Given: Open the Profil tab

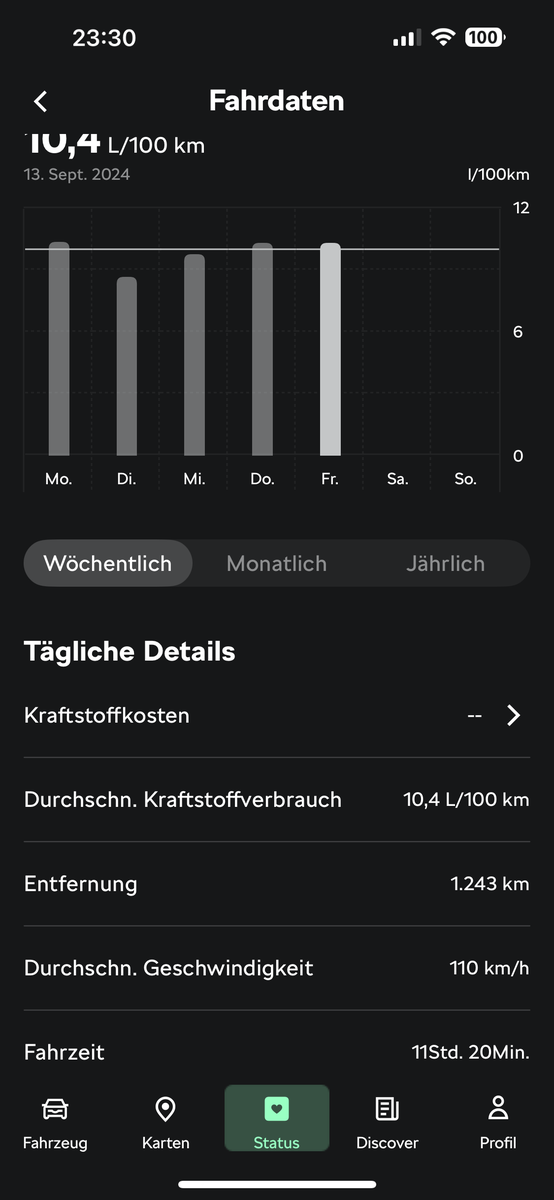Looking at the screenshot, I should [x=498, y=1122].
